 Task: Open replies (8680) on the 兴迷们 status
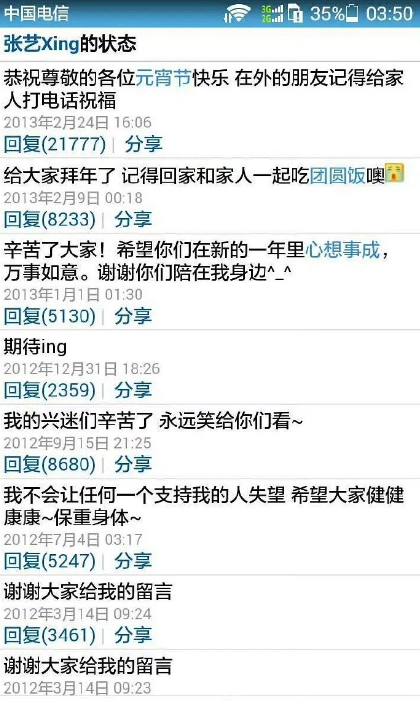[50, 465]
